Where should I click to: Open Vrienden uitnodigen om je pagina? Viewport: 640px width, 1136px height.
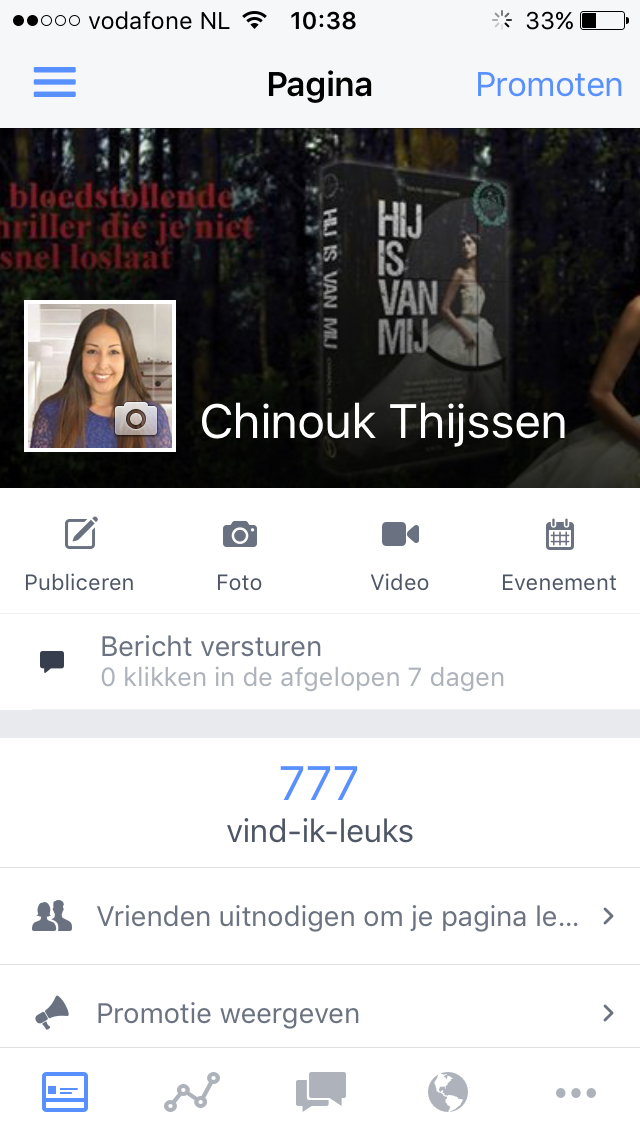click(320, 916)
